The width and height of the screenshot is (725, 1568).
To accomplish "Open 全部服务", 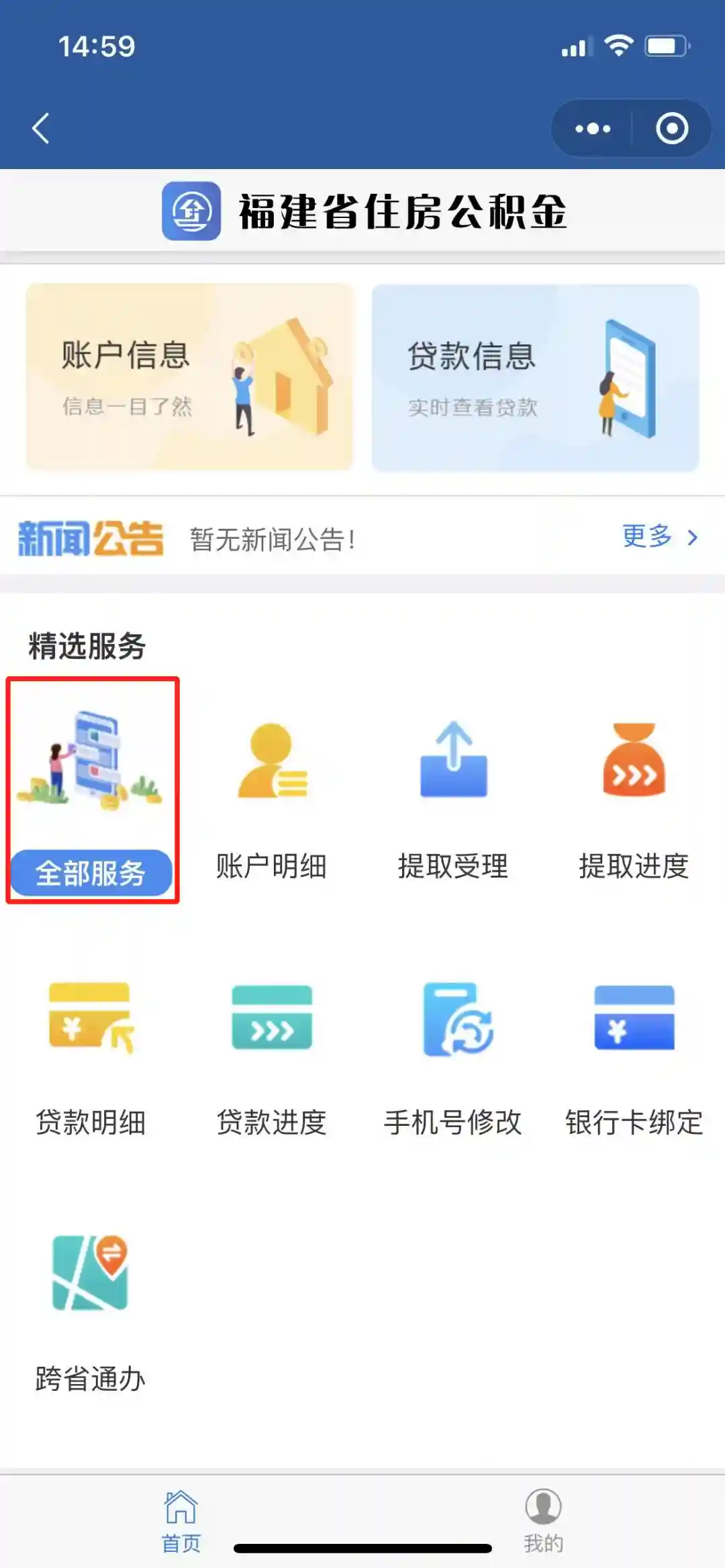I will coord(92,872).
